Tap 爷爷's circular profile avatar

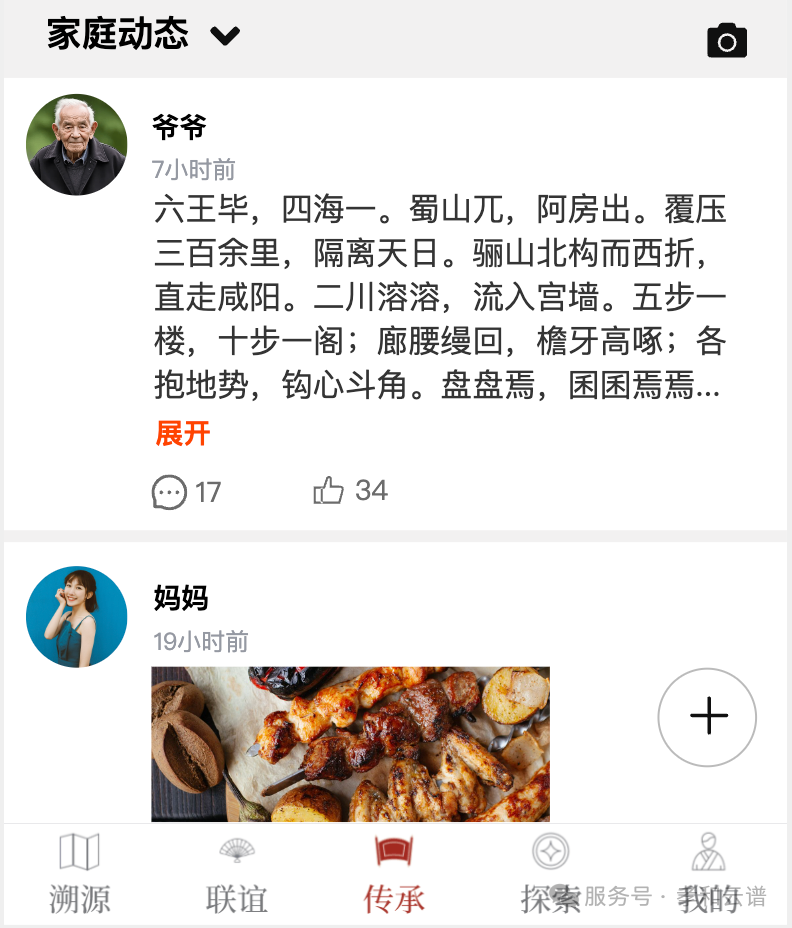[76, 144]
